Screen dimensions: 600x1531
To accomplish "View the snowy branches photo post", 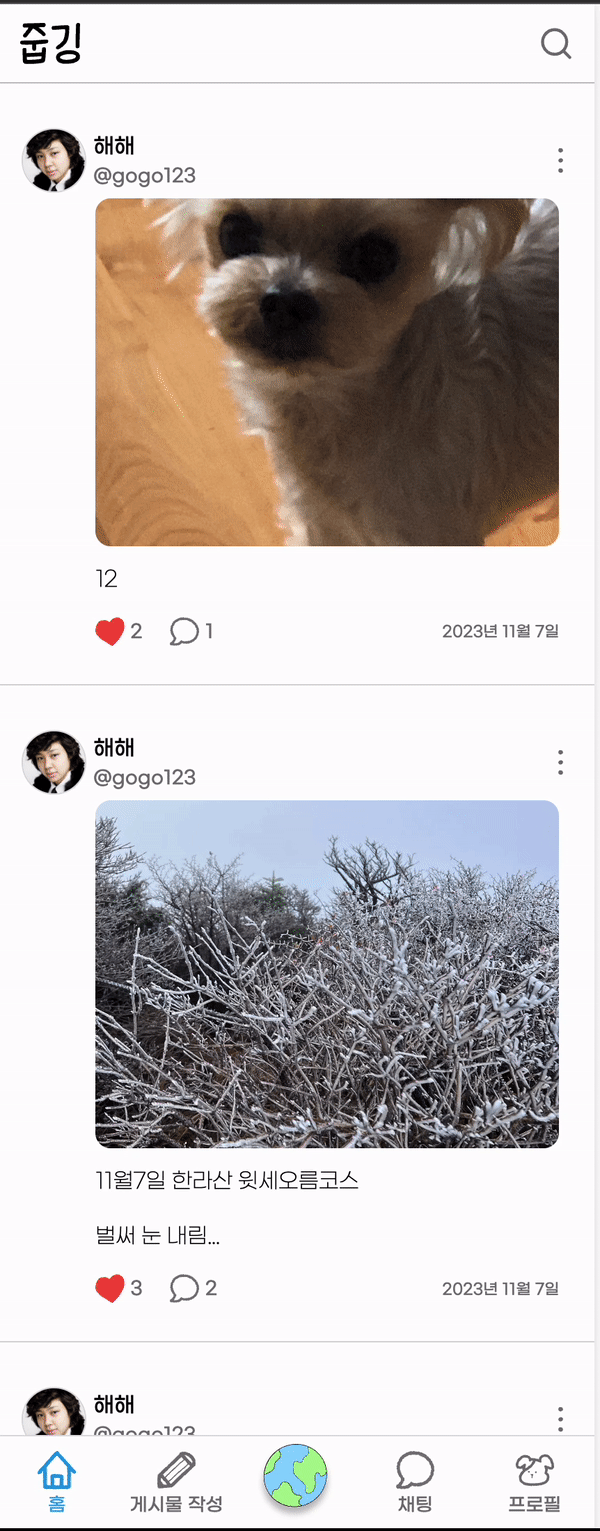I will pyautogui.click(x=327, y=974).
